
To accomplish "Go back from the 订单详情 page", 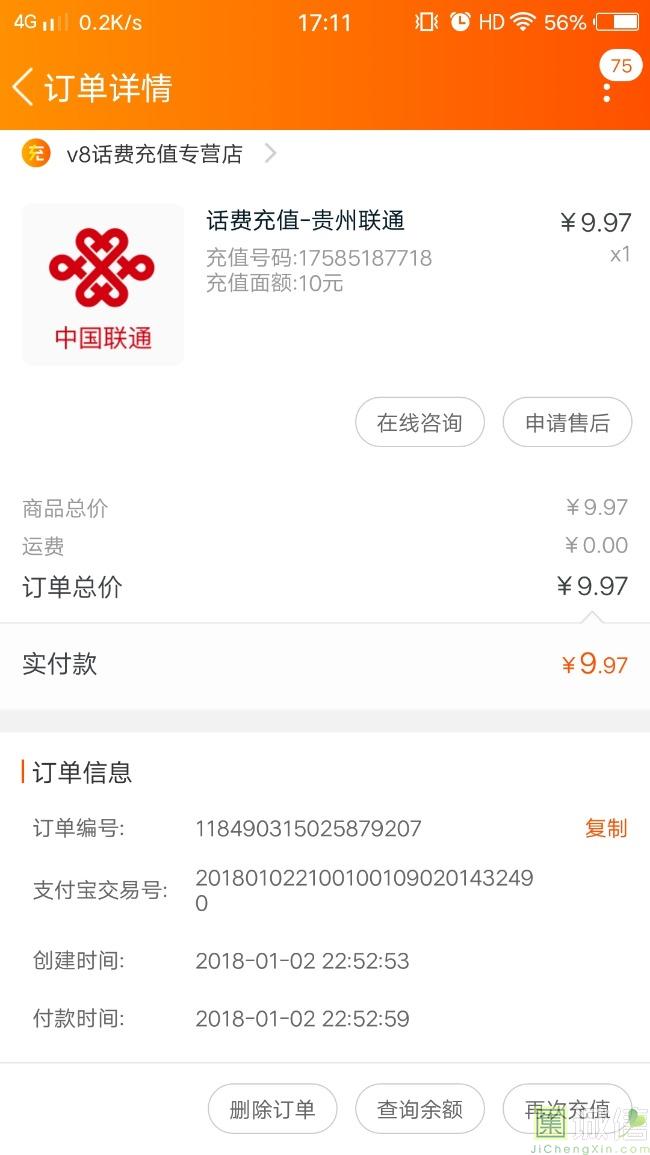I will [x=24, y=87].
